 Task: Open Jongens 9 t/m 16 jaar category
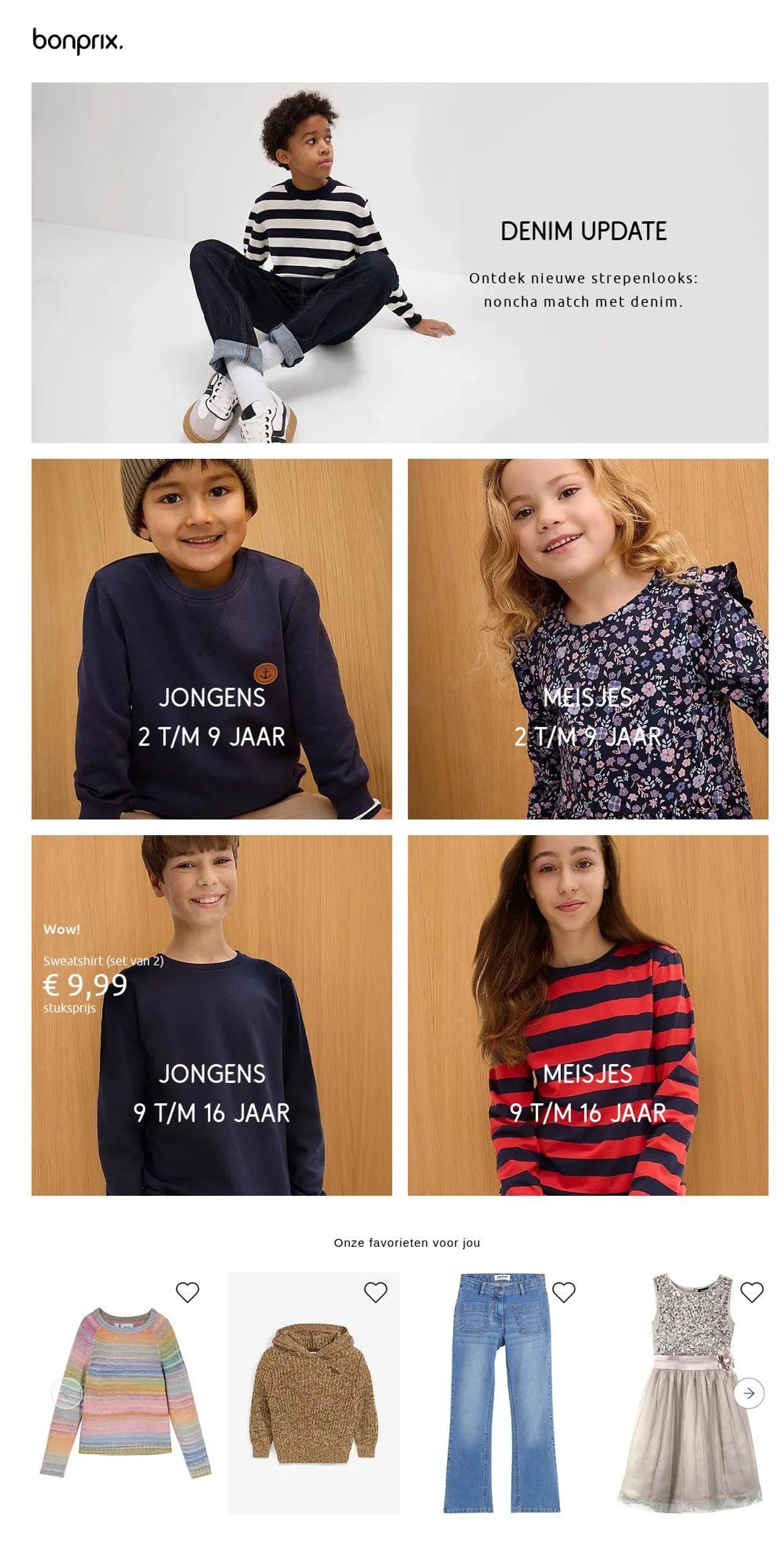211,1015
